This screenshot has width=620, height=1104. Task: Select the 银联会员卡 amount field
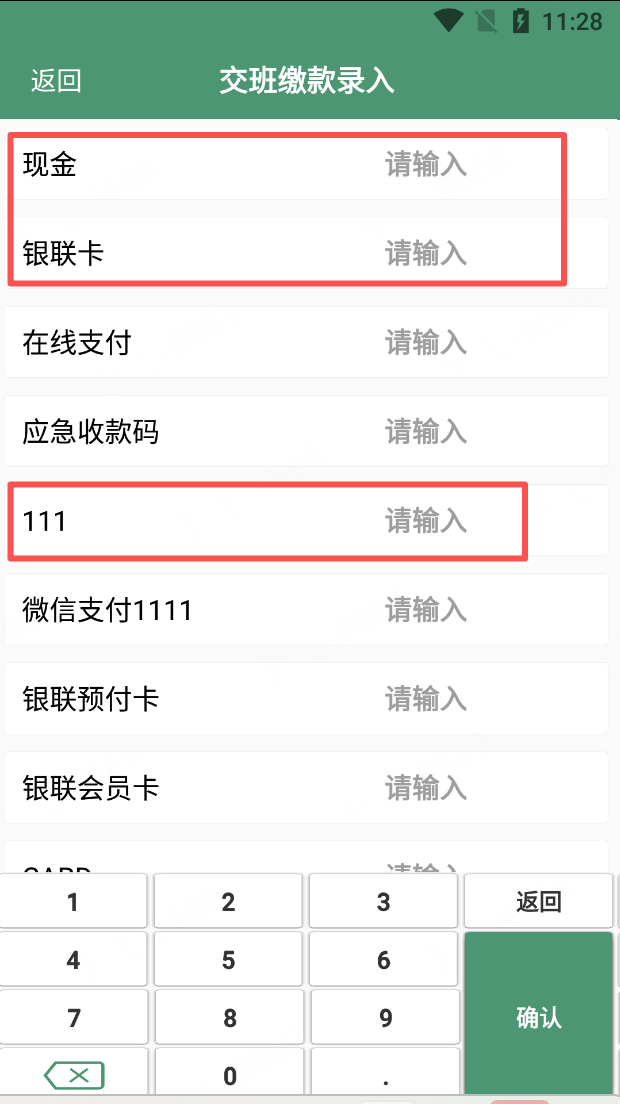[x=426, y=788]
